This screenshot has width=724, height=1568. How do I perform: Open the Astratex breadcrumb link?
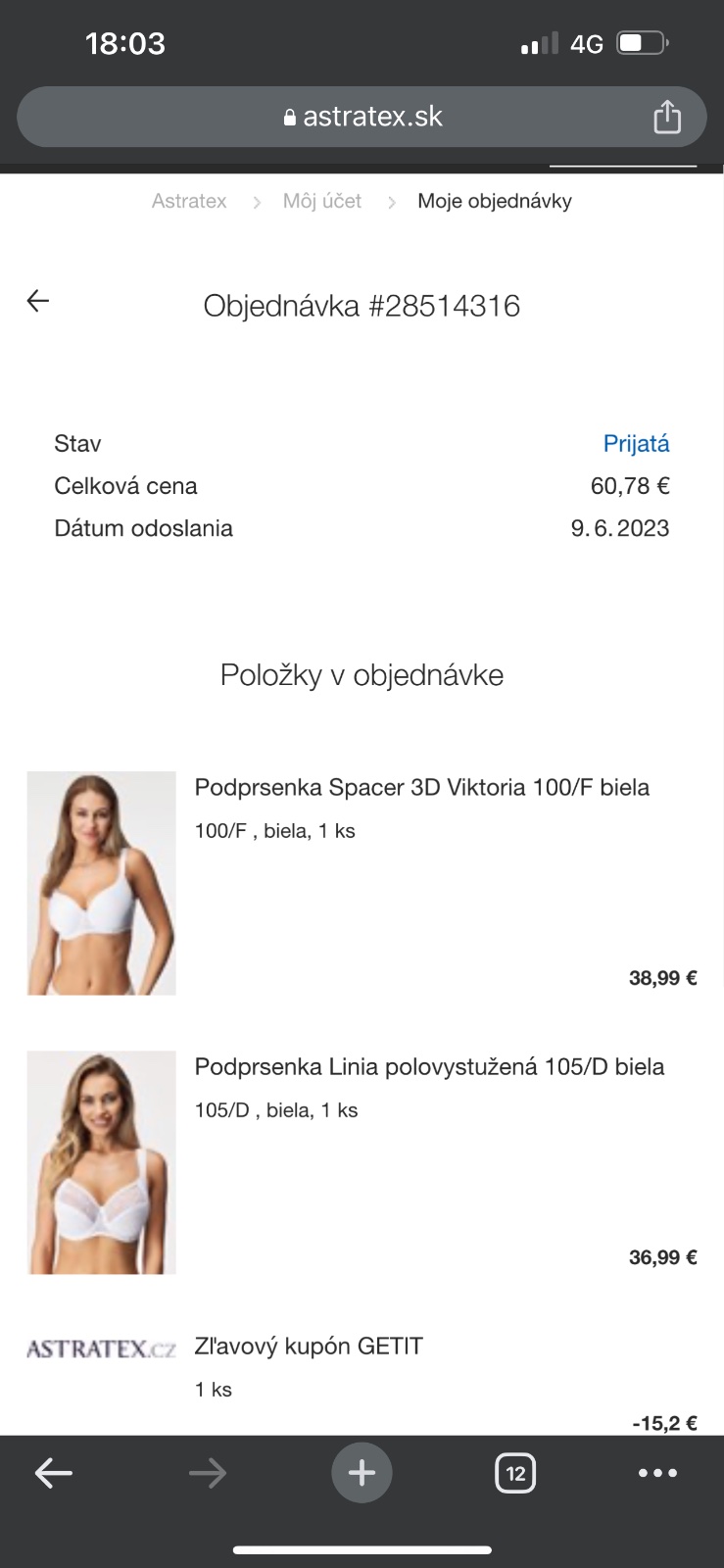coord(189,201)
